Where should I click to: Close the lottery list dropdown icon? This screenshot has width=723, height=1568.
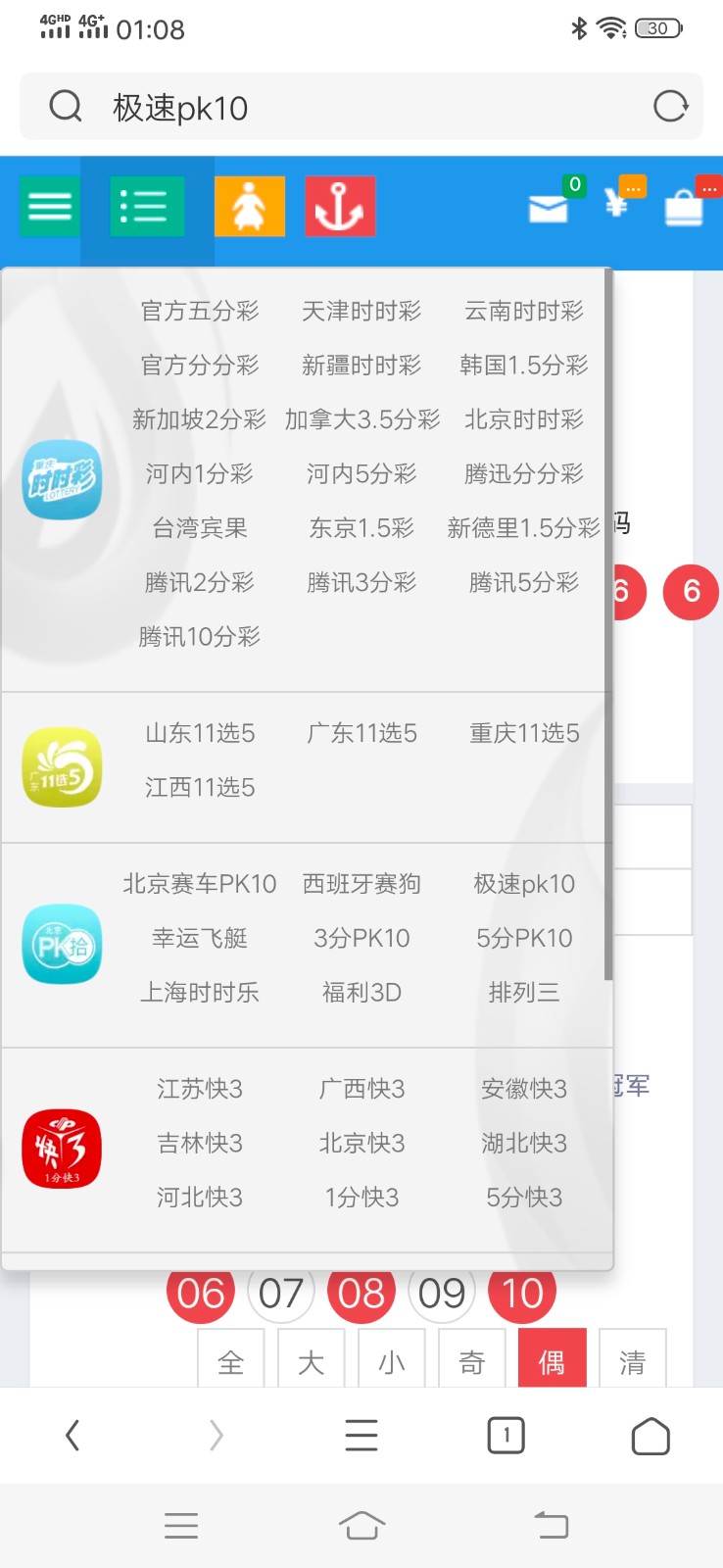pos(147,207)
